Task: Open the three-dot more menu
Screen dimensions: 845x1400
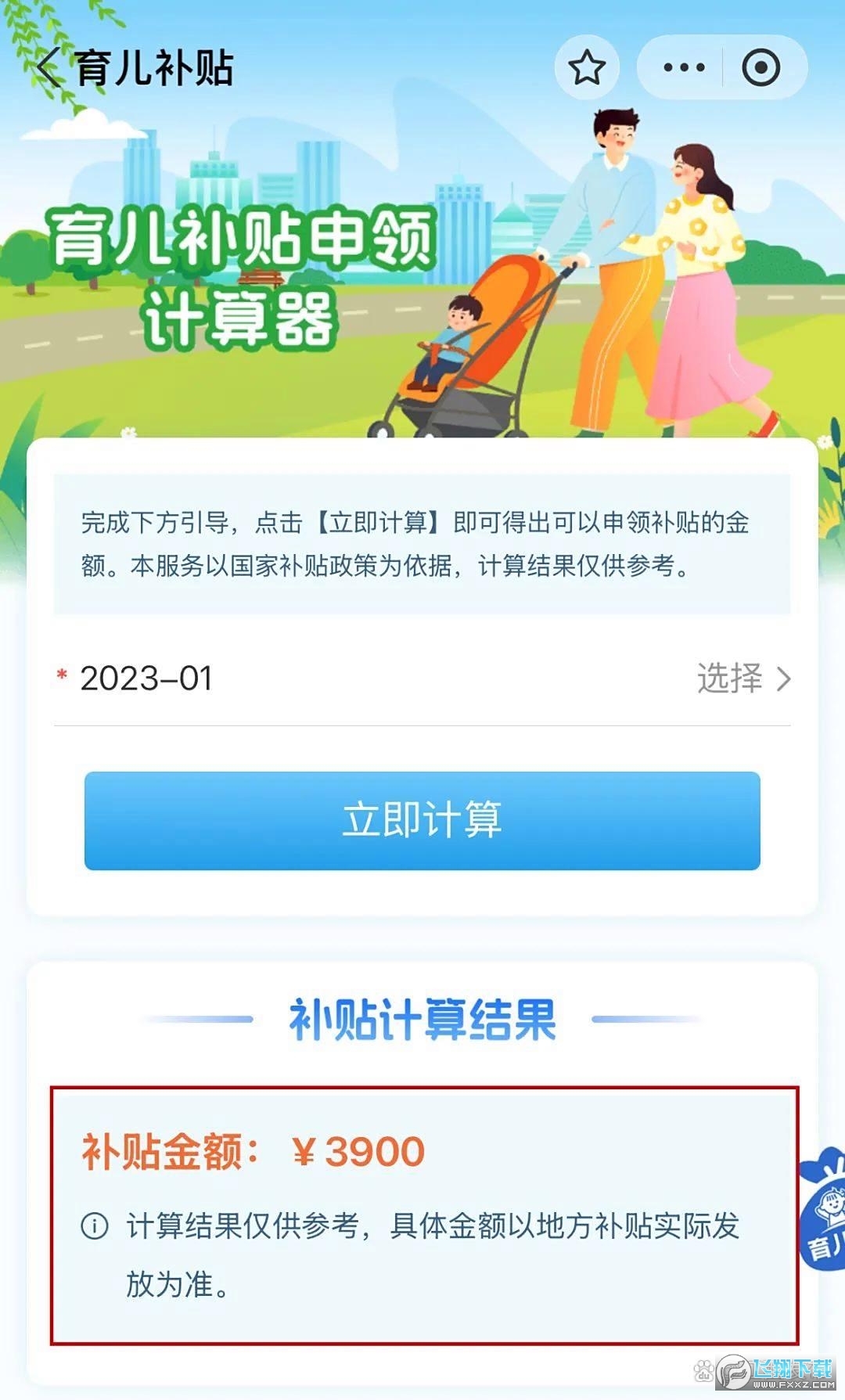Action: [x=684, y=67]
